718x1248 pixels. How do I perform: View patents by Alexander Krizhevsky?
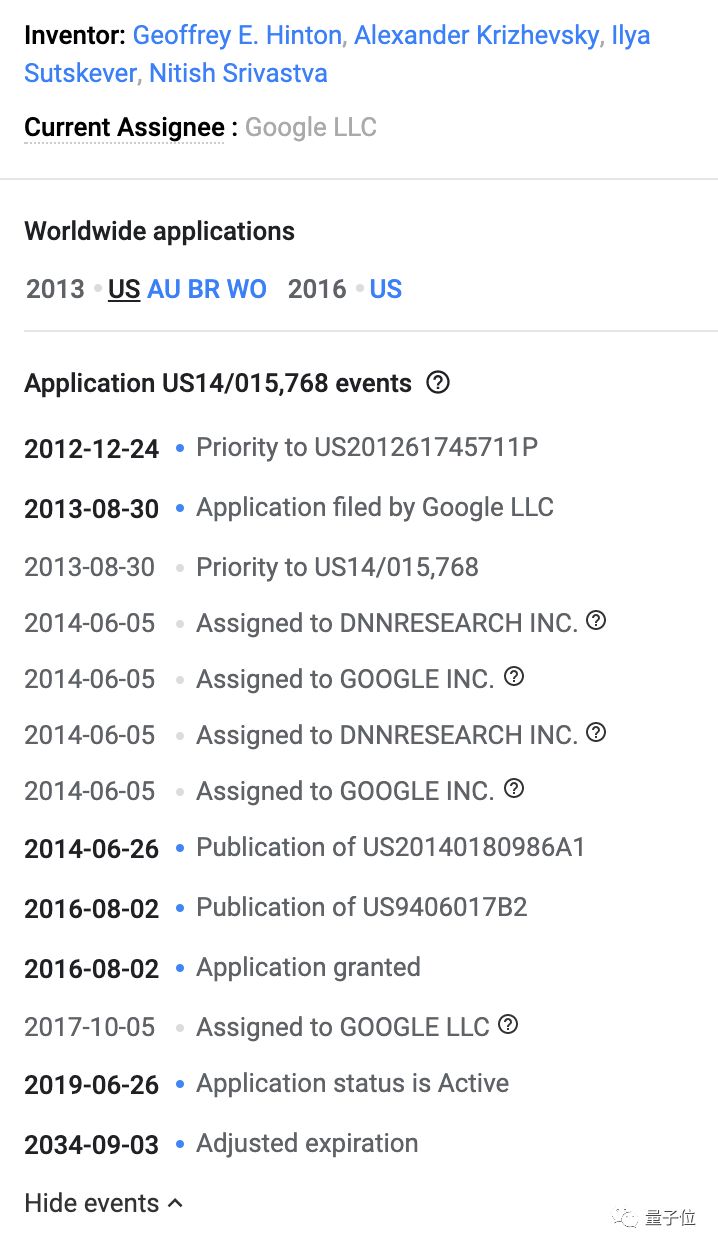click(477, 36)
